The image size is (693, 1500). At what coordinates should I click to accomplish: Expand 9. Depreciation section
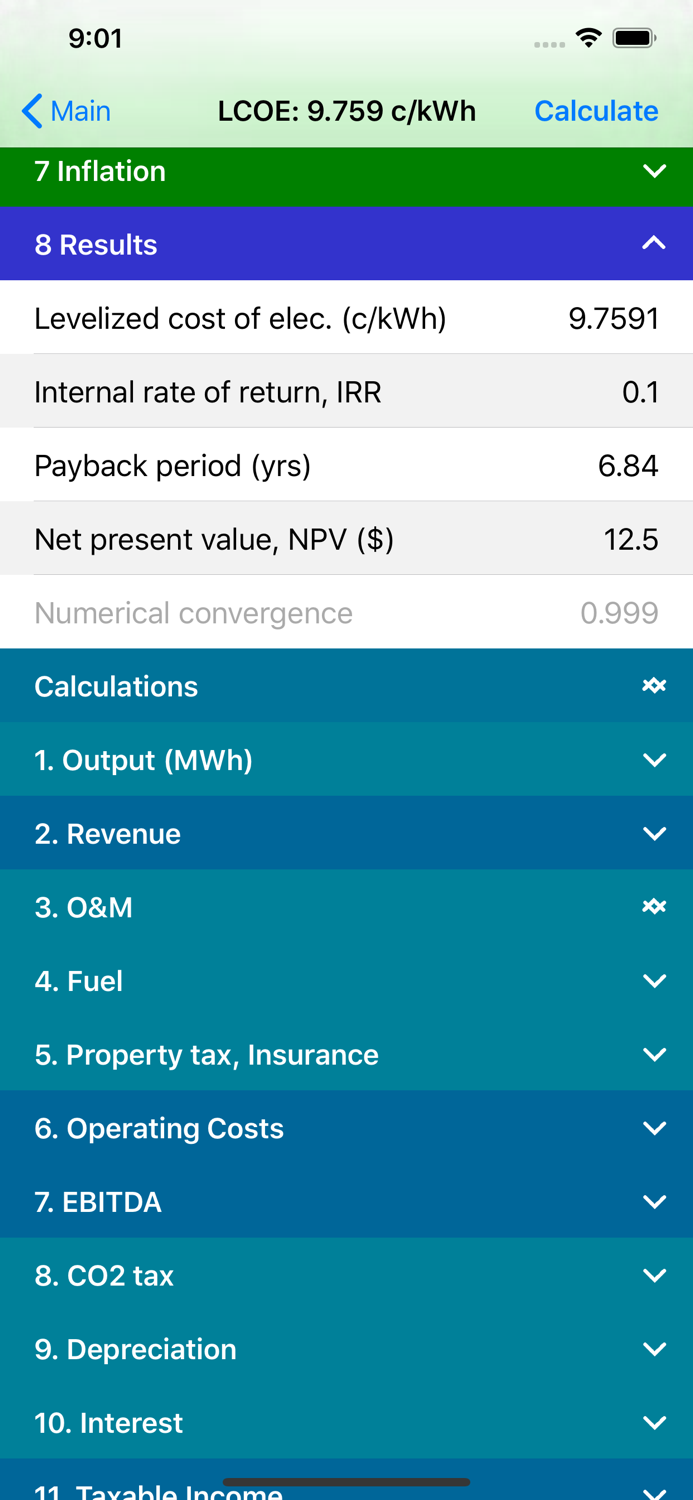(x=654, y=1349)
